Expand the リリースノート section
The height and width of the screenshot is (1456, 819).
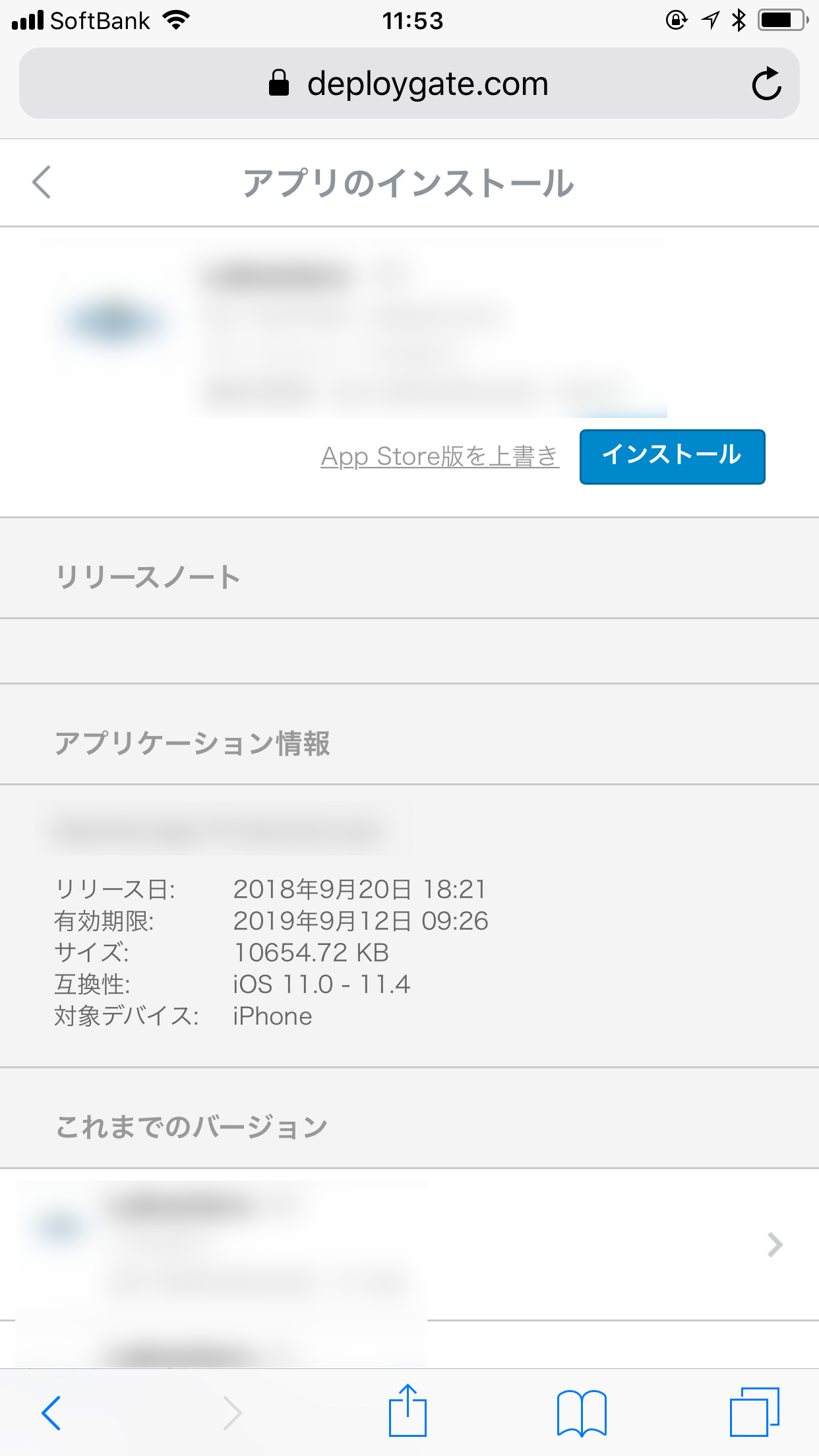(150, 576)
